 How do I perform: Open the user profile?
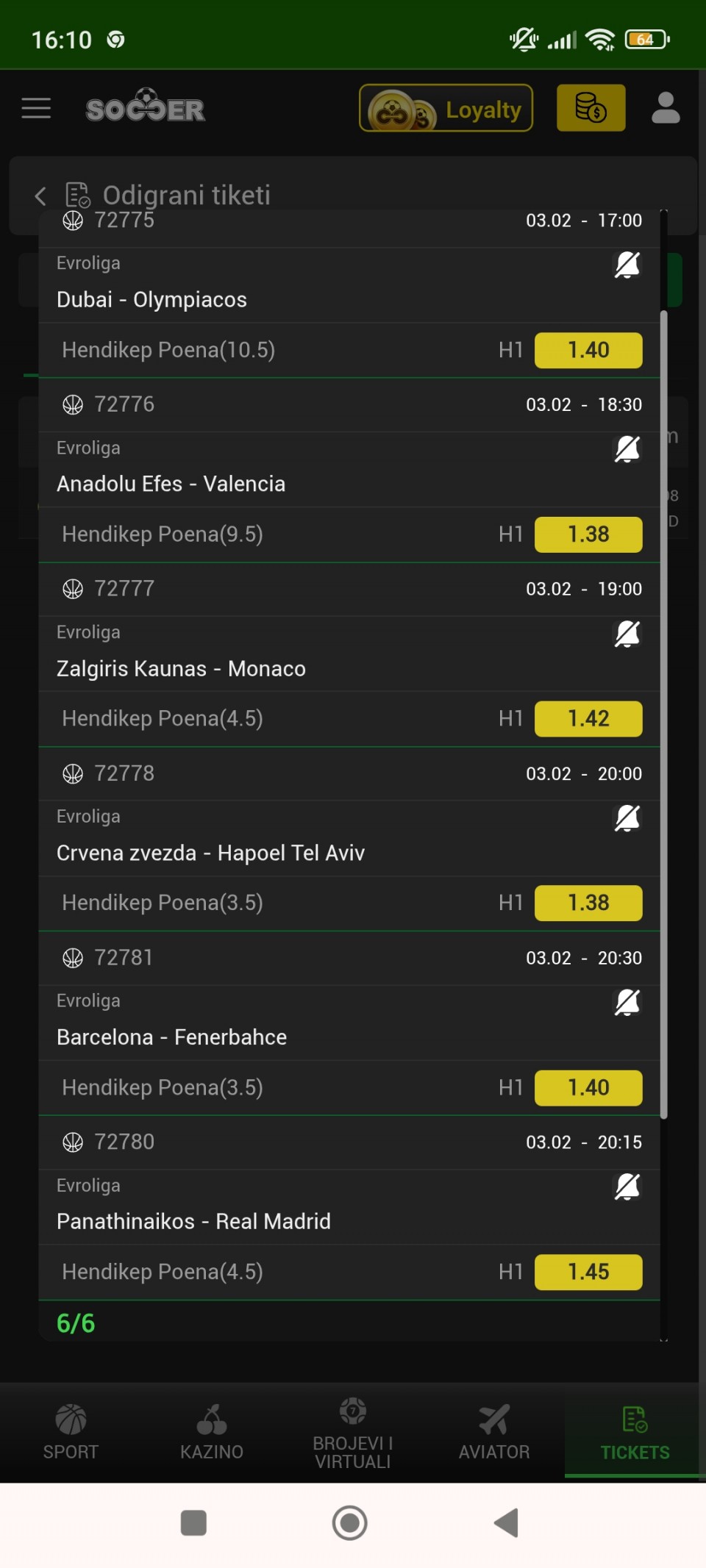click(666, 108)
